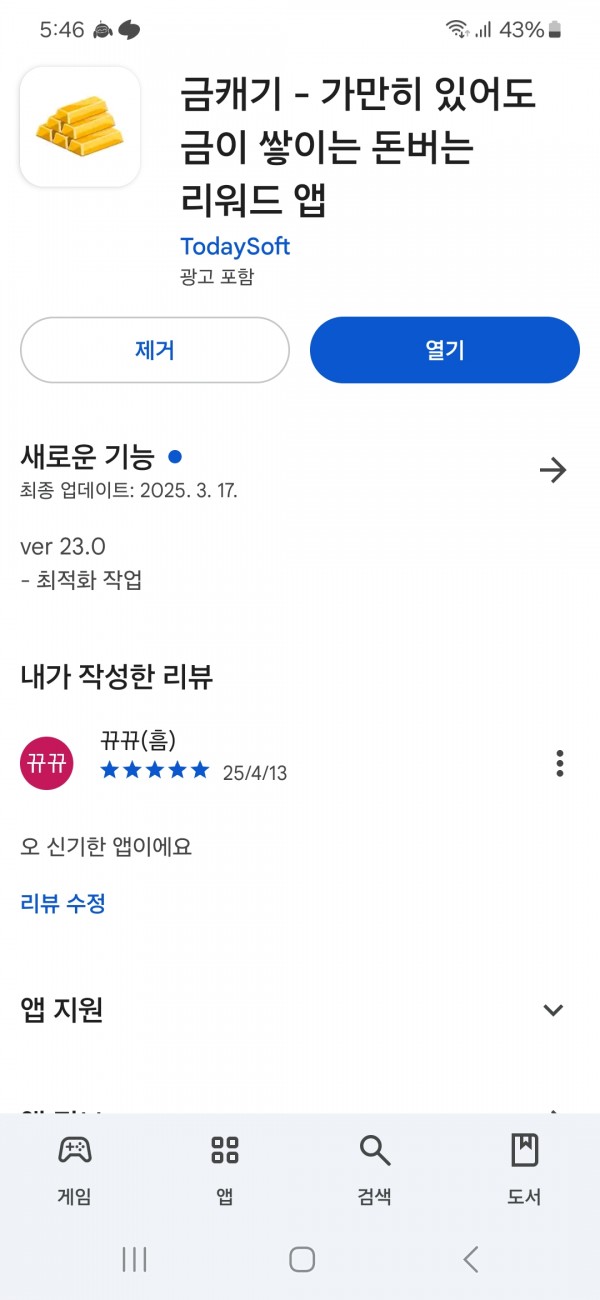Open 새로운 기능 details arrow
600x1300 pixels.
click(x=553, y=470)
